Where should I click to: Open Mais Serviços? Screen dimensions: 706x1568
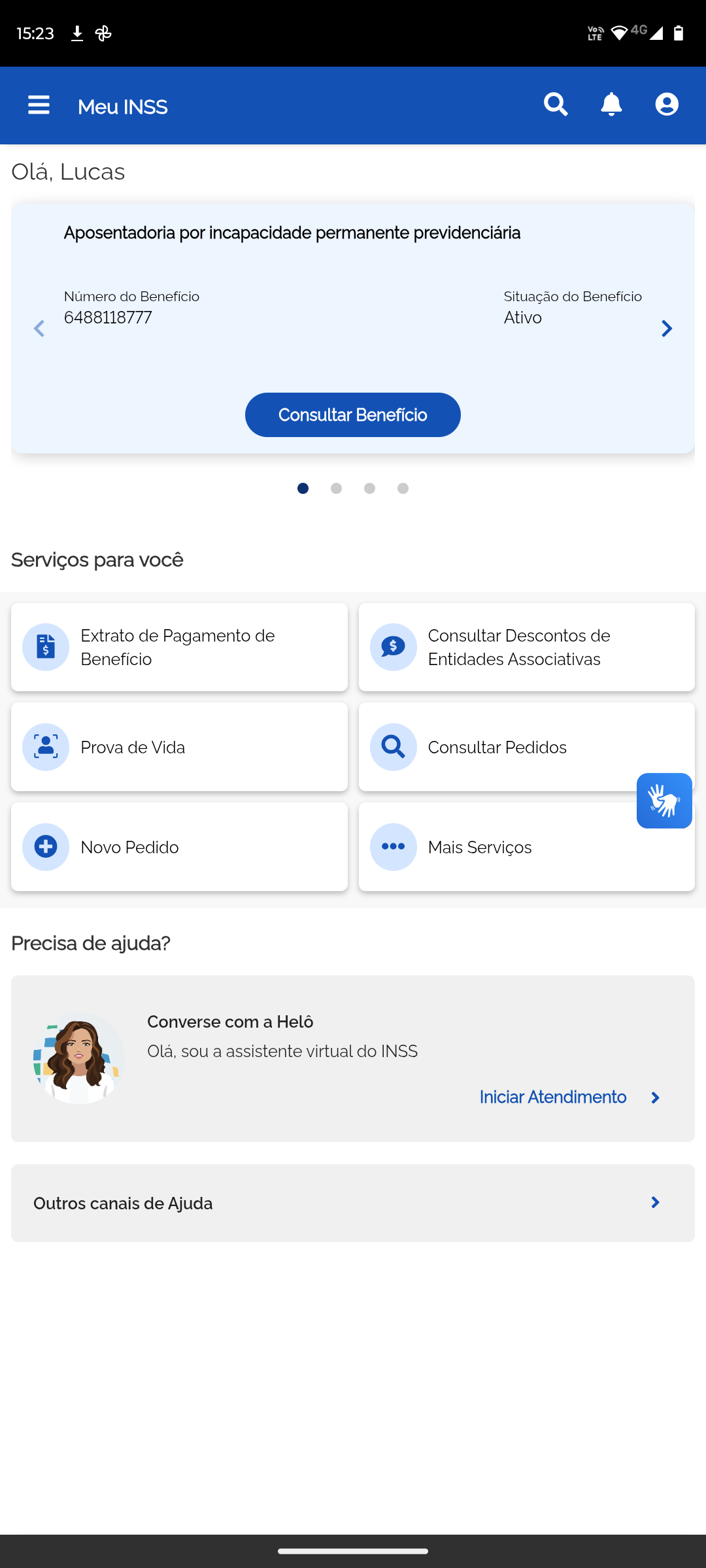click(527, 847)
